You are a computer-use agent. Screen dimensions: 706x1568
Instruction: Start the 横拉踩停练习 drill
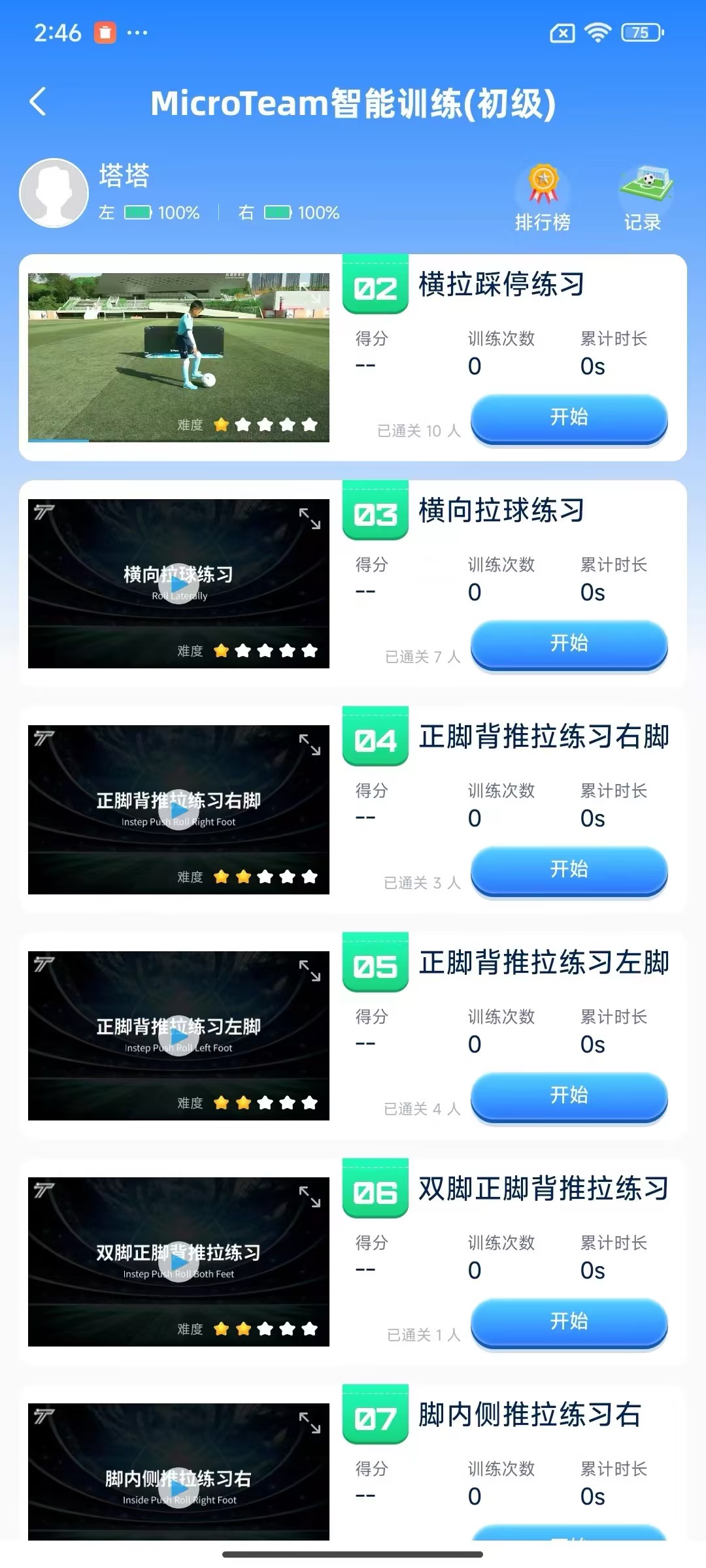(569, 418)
